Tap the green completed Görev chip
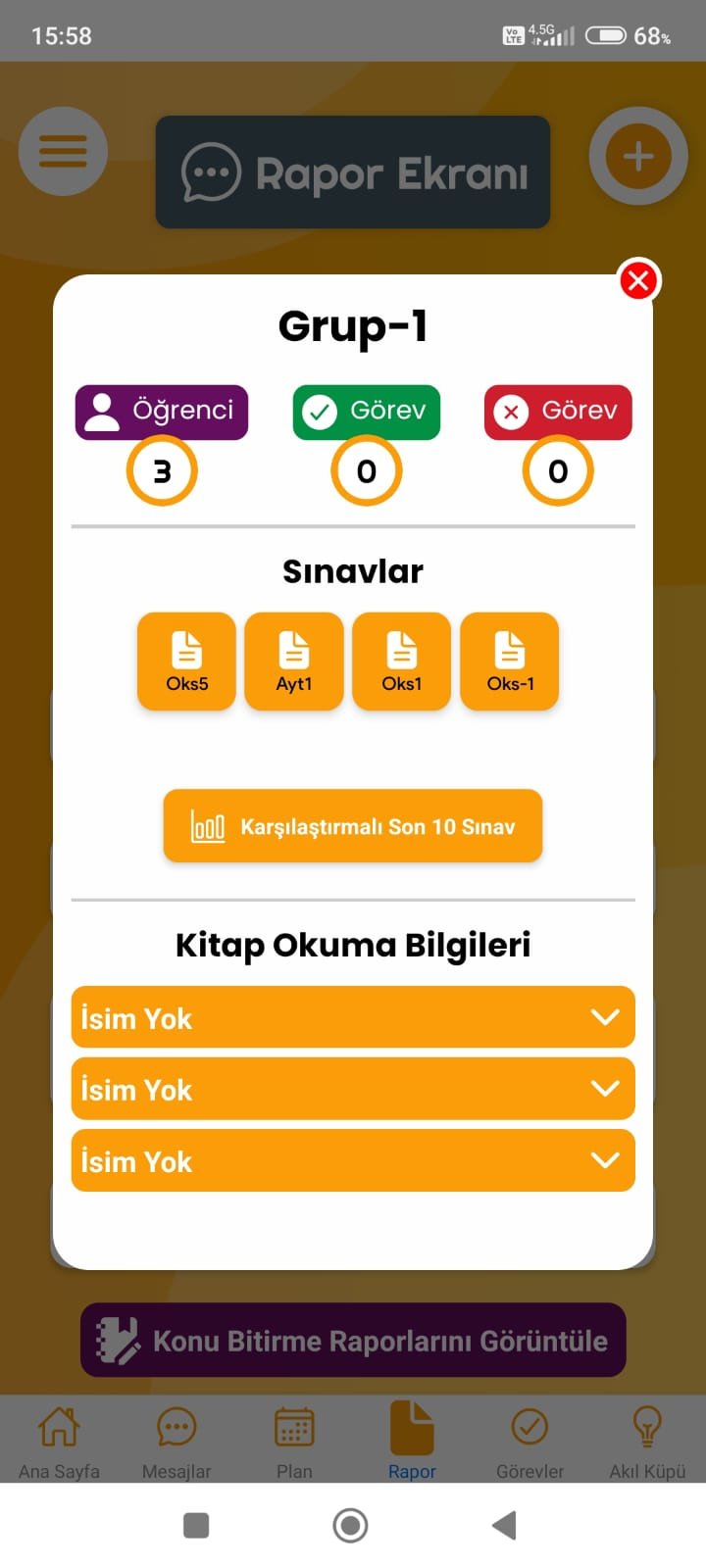 (367, 412)
